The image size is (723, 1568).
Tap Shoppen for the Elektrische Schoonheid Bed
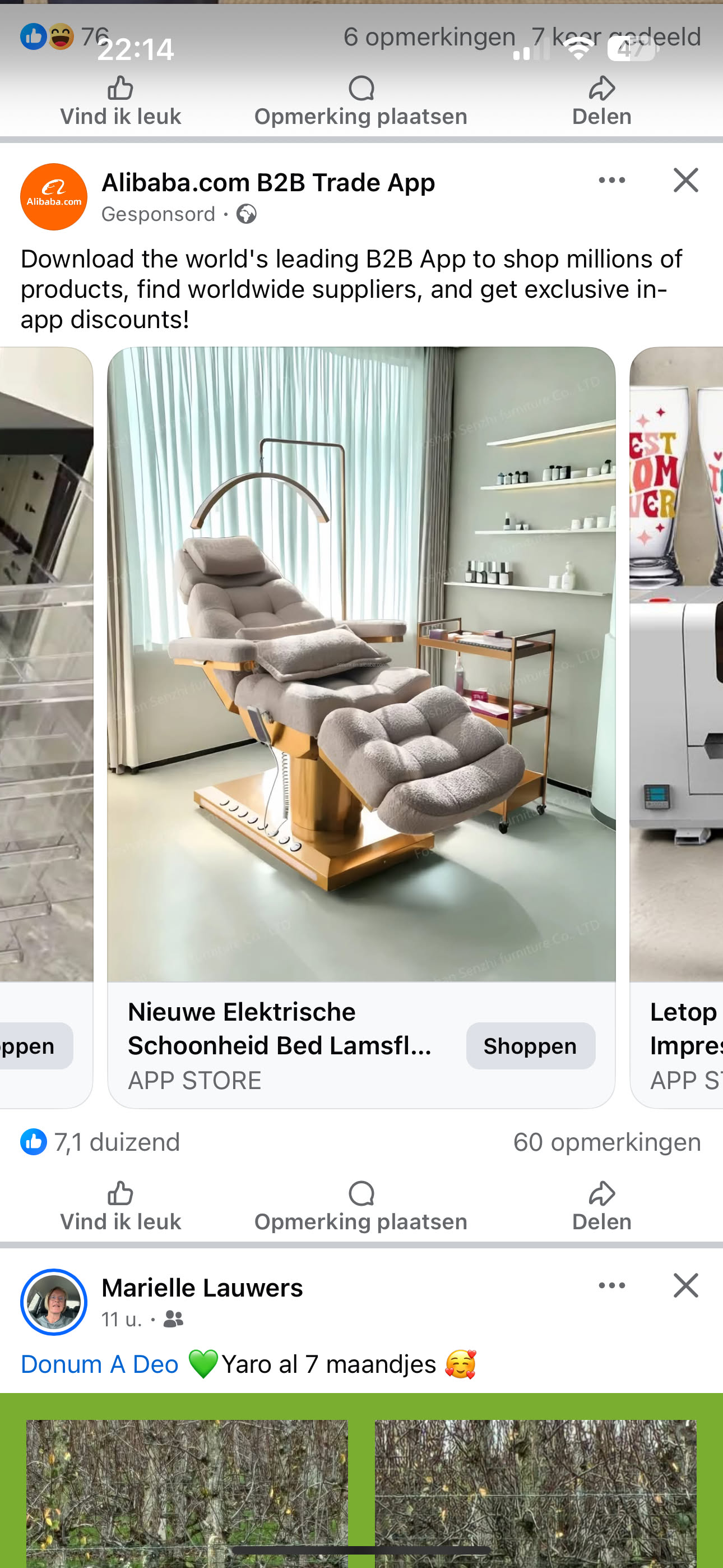pyautogui.click(x=530, y=1046)
